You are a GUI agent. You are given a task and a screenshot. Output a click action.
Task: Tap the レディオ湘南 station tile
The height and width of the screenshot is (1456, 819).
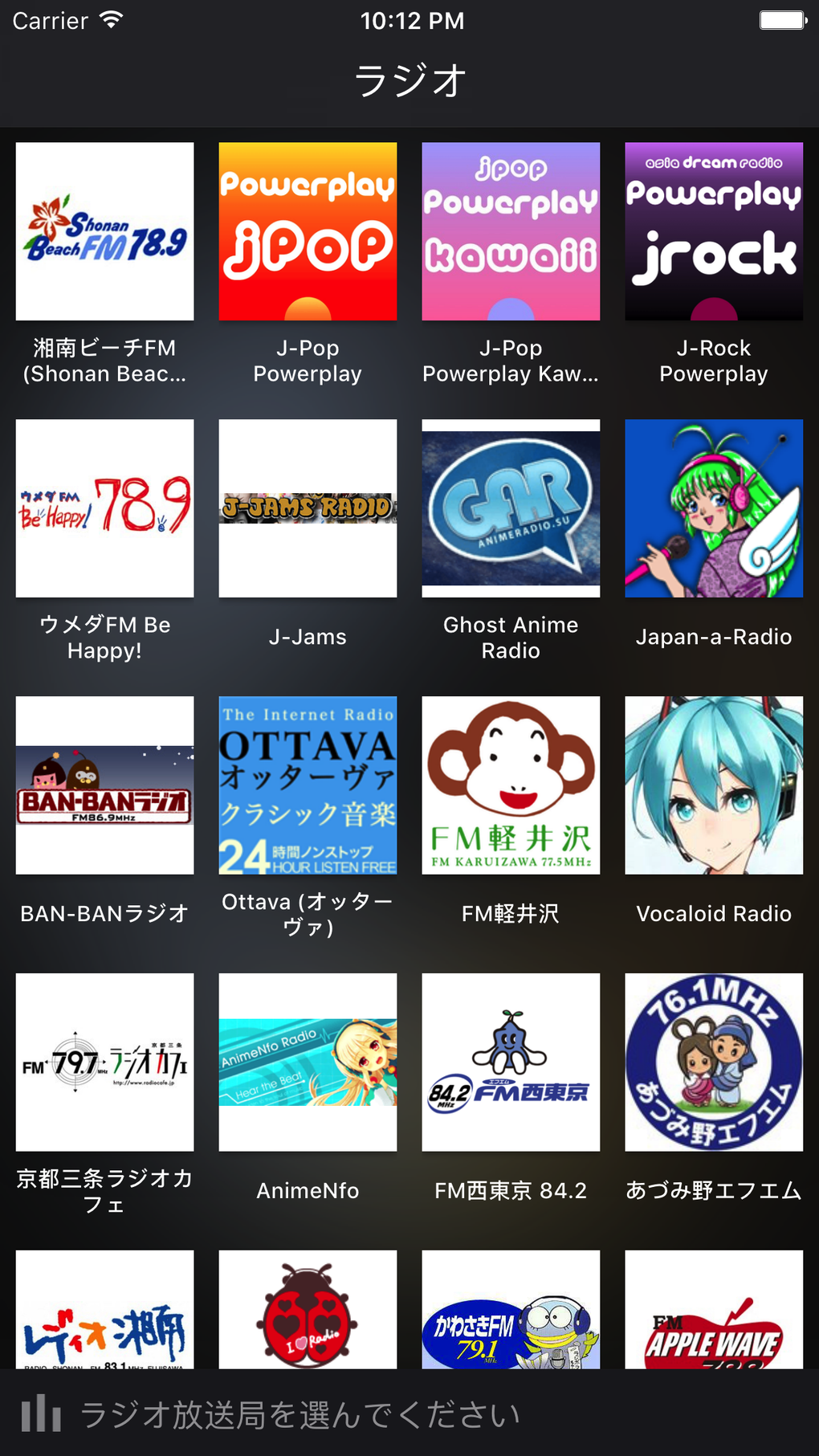click(104, 1311)
